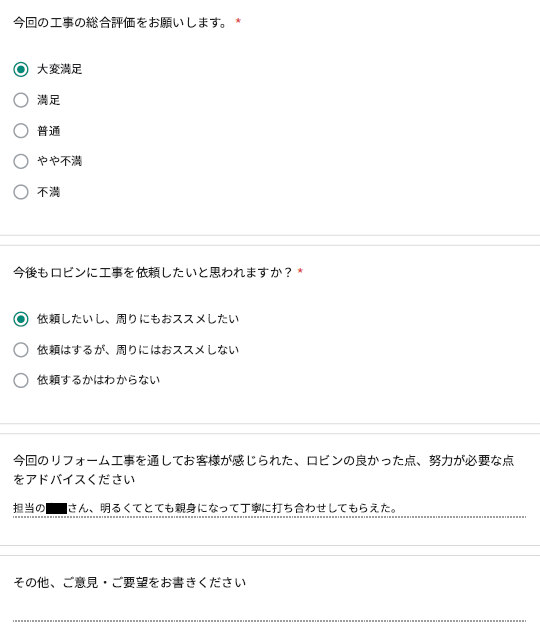This screenshot has height=642, width=540.
Task: Select the 大変満足 rating option
Action: tap(21, 69)
